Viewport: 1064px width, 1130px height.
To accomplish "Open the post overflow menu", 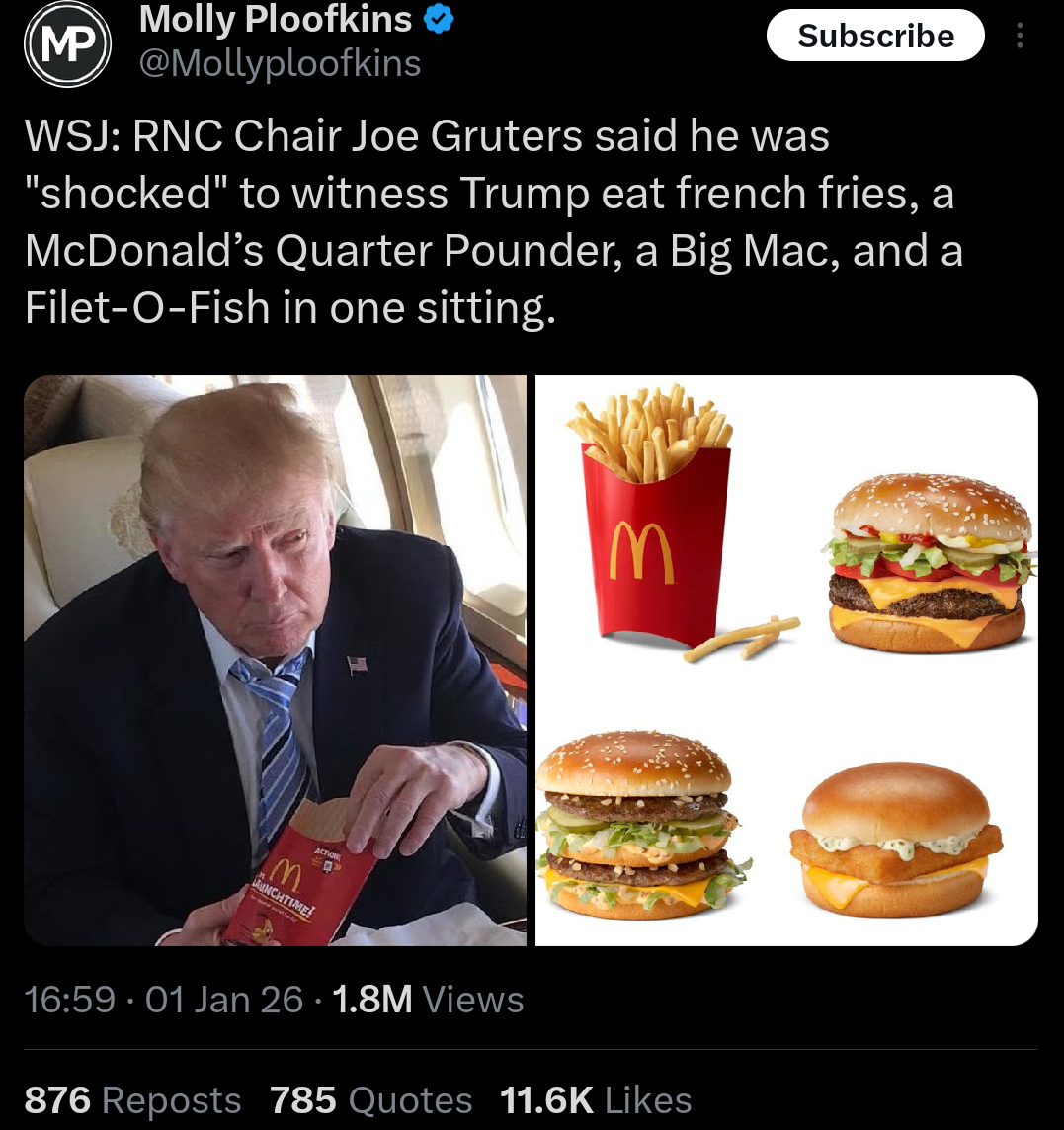I will coord(1021,36).
